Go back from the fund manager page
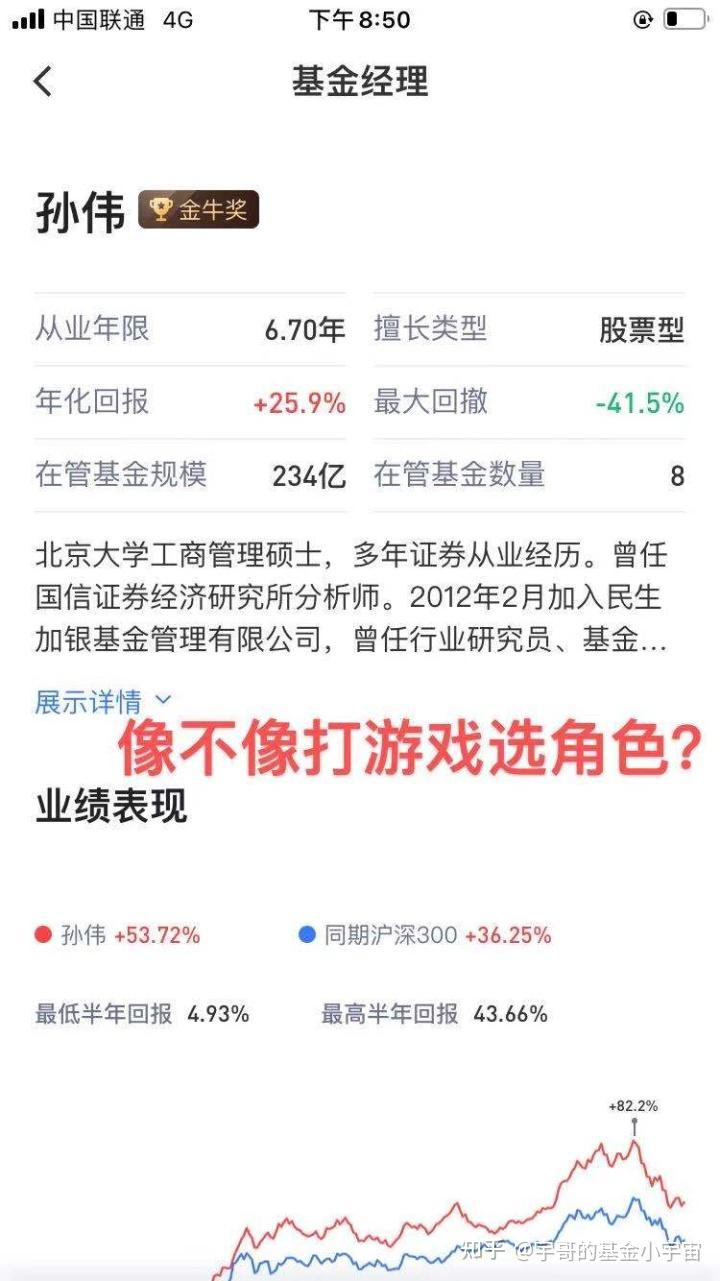The image size is (720, 1281). pyautogui.click(x=42, y=81)
